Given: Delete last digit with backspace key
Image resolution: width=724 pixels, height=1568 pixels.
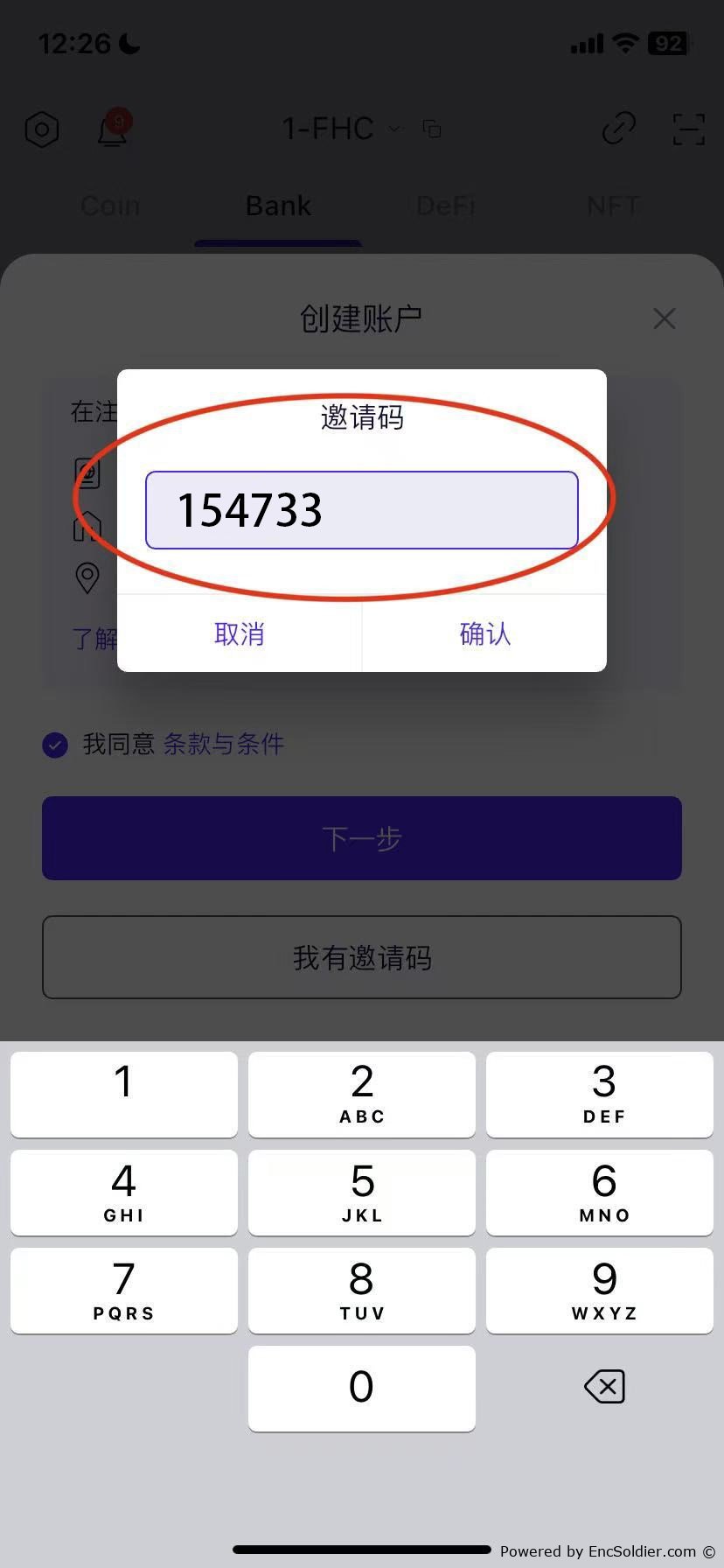Looking at the screenshot, I should tap(603, 1387).
